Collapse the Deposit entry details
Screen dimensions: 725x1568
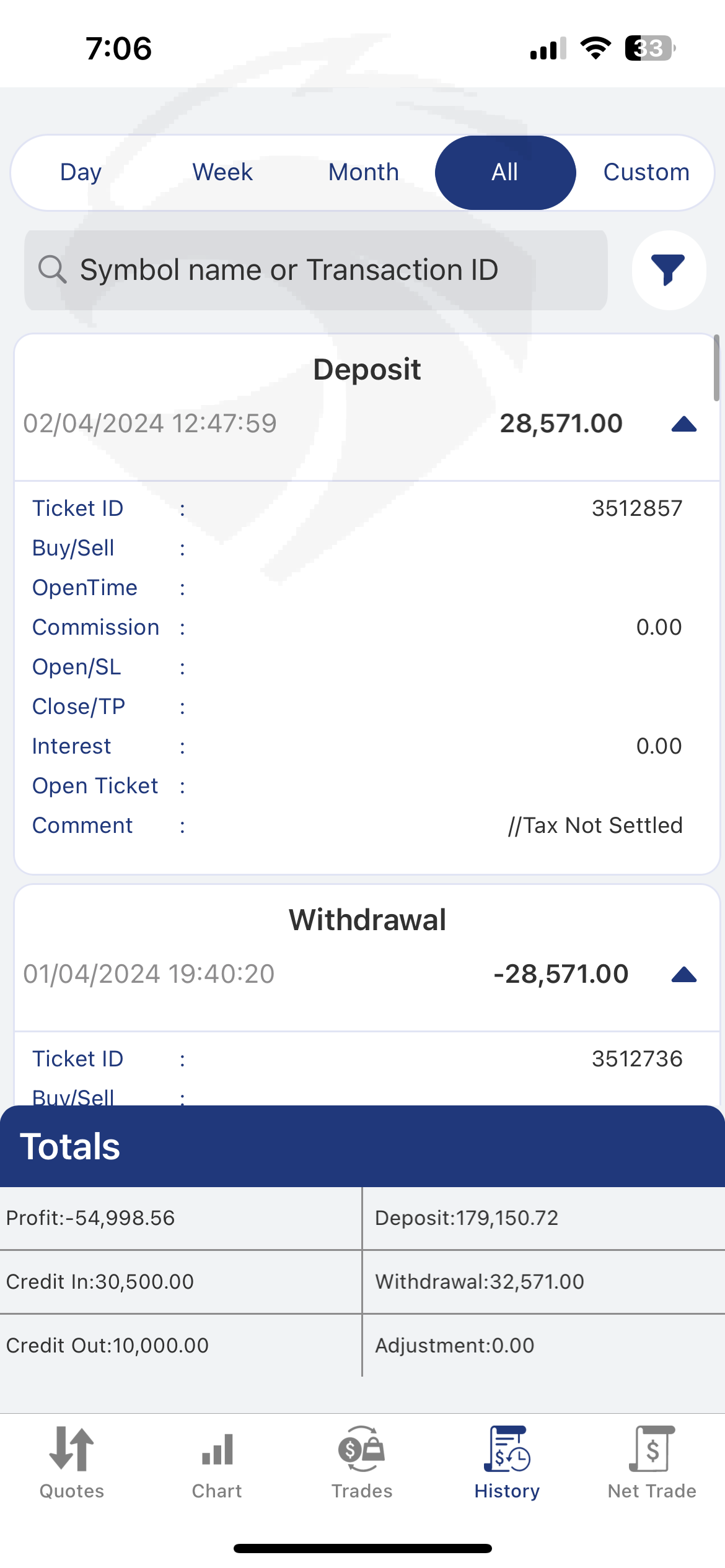pyautogui.click(x=684, y=424)
